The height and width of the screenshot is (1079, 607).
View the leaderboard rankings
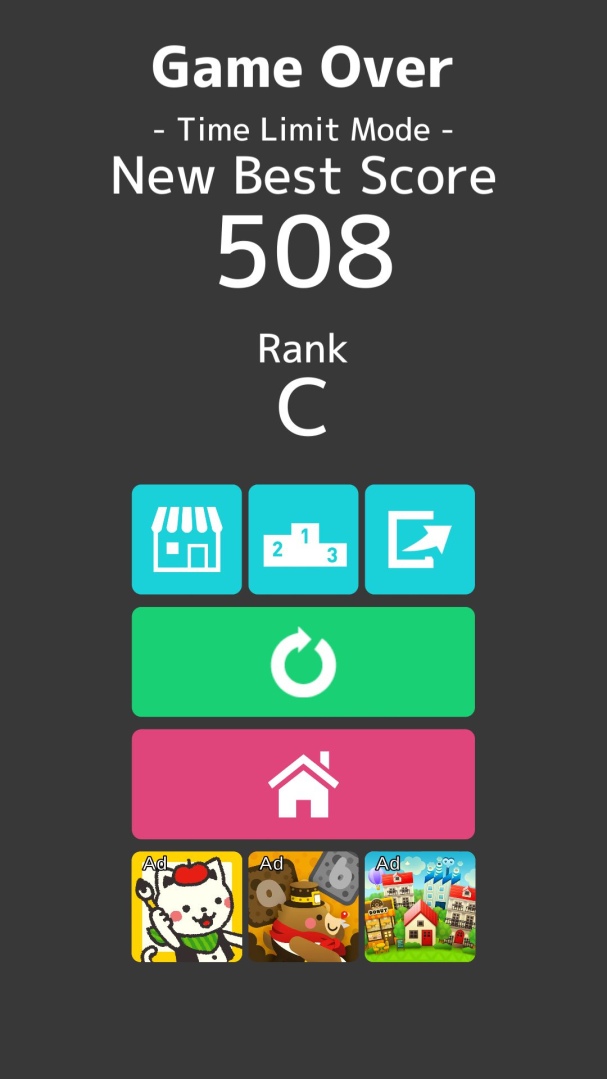[x=303, y=539]
